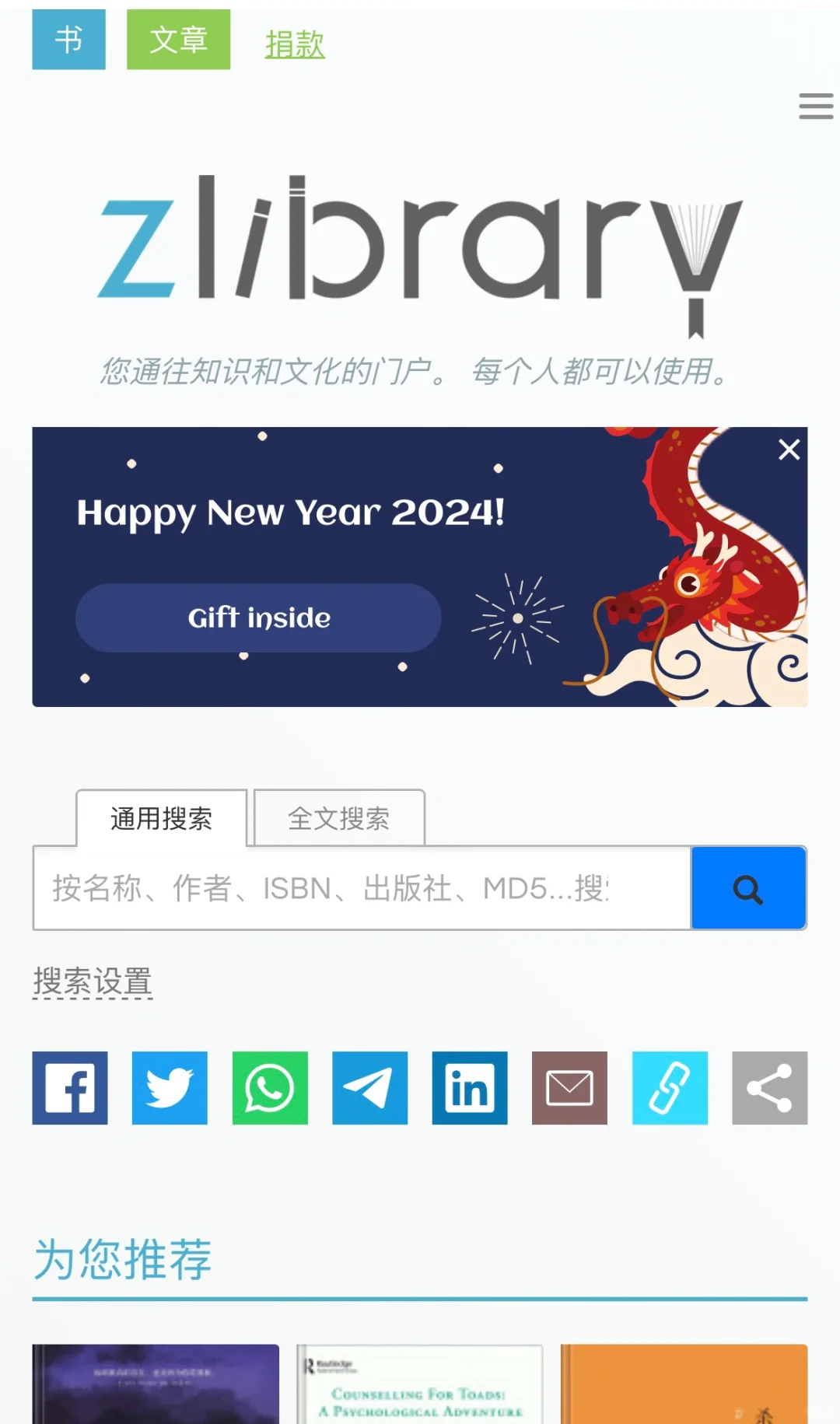Open the hamburger menu
The width and height of the screenshot is (840, 1424).
pyautogui.click(x=815, y=107)
